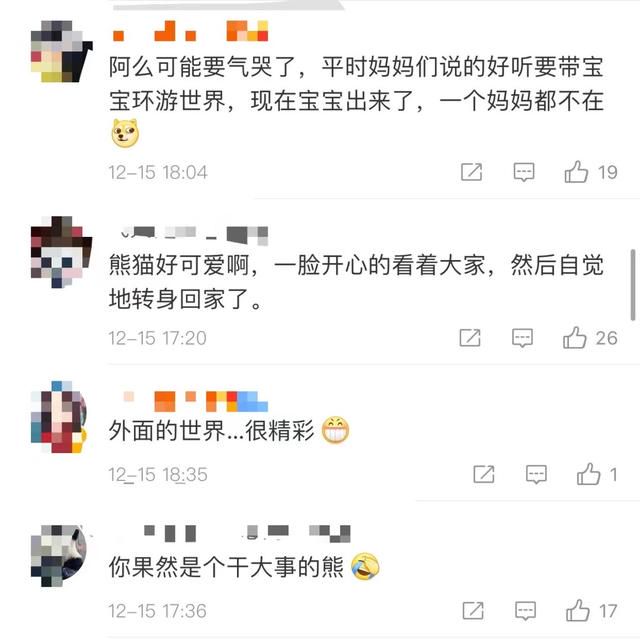Forward the 你果然是个干大事的熊 comment
Image resolution: width=640 pixels, height=639 pixels.
[x=471, y=610]
